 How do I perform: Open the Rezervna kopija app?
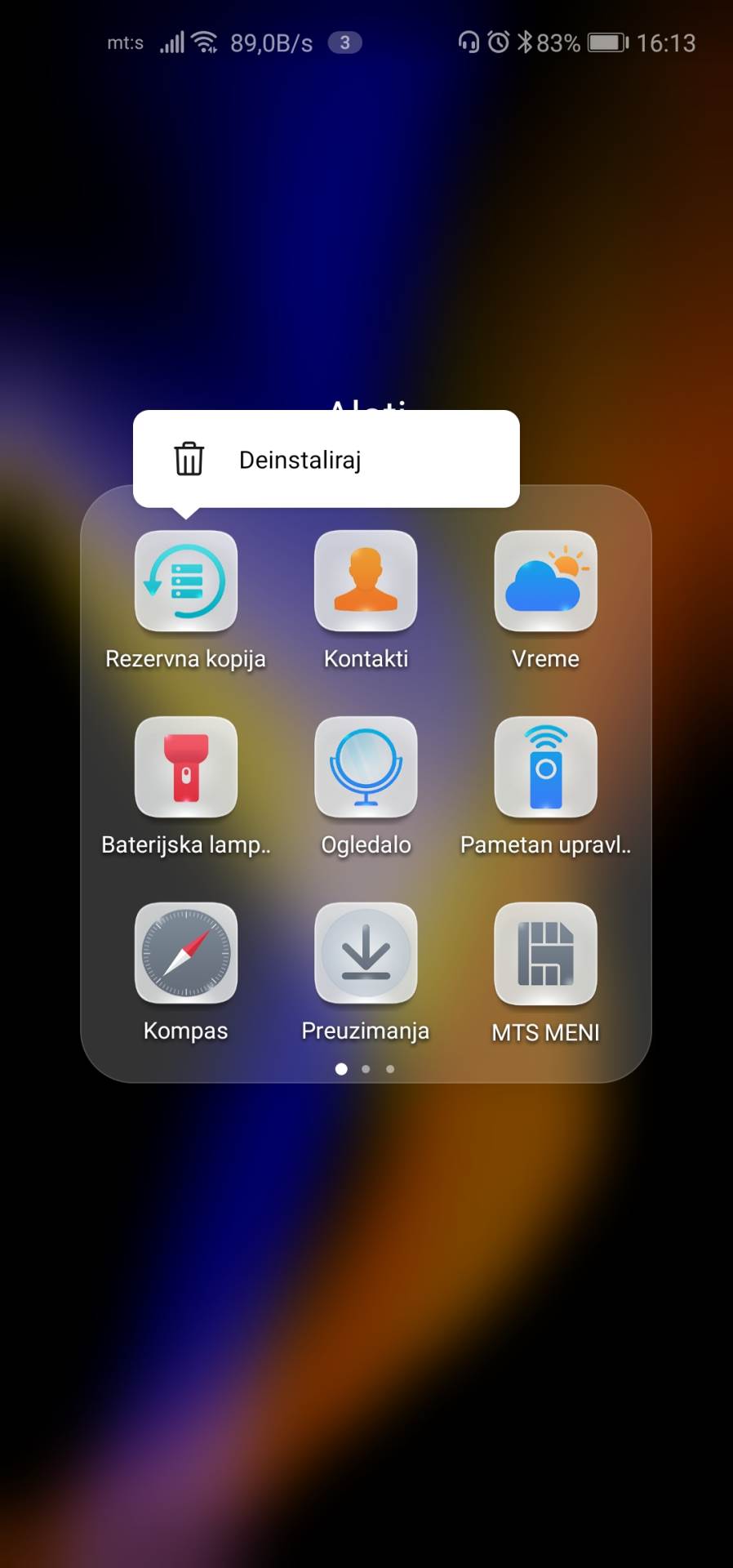pyautogui.click(x=186, y=581)
